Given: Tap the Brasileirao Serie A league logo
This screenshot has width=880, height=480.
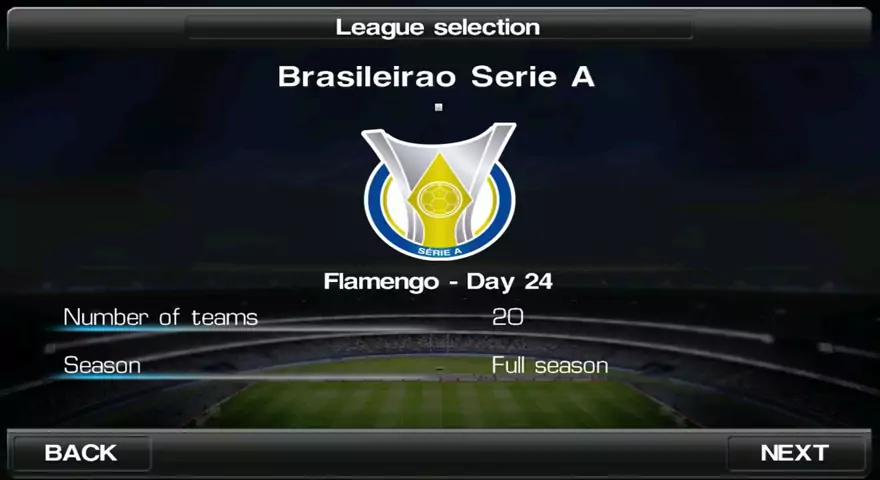Looking at the screenshot, I should 439,191.
